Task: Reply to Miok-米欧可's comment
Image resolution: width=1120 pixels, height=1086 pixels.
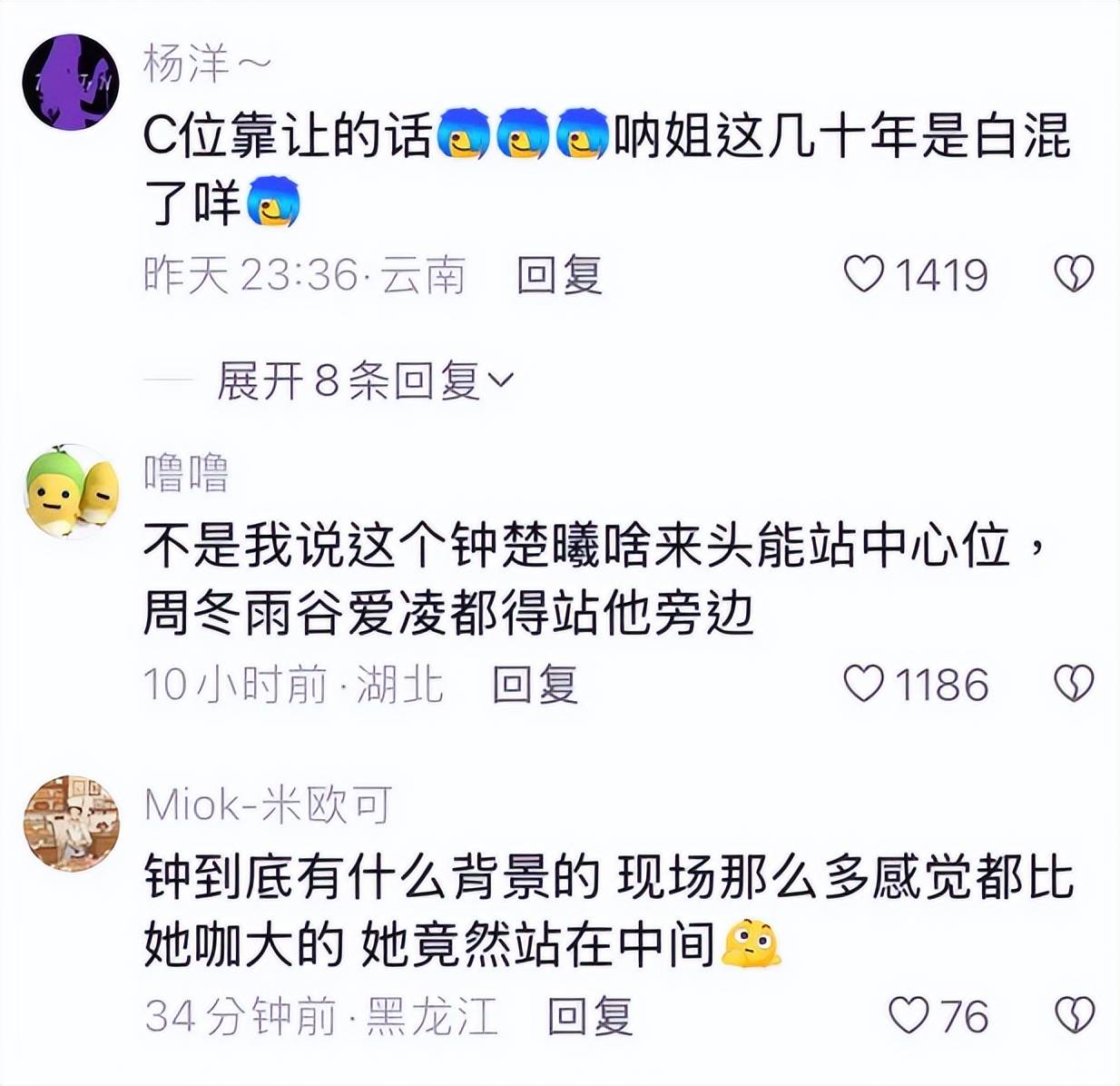Action: click(590, 1015)
